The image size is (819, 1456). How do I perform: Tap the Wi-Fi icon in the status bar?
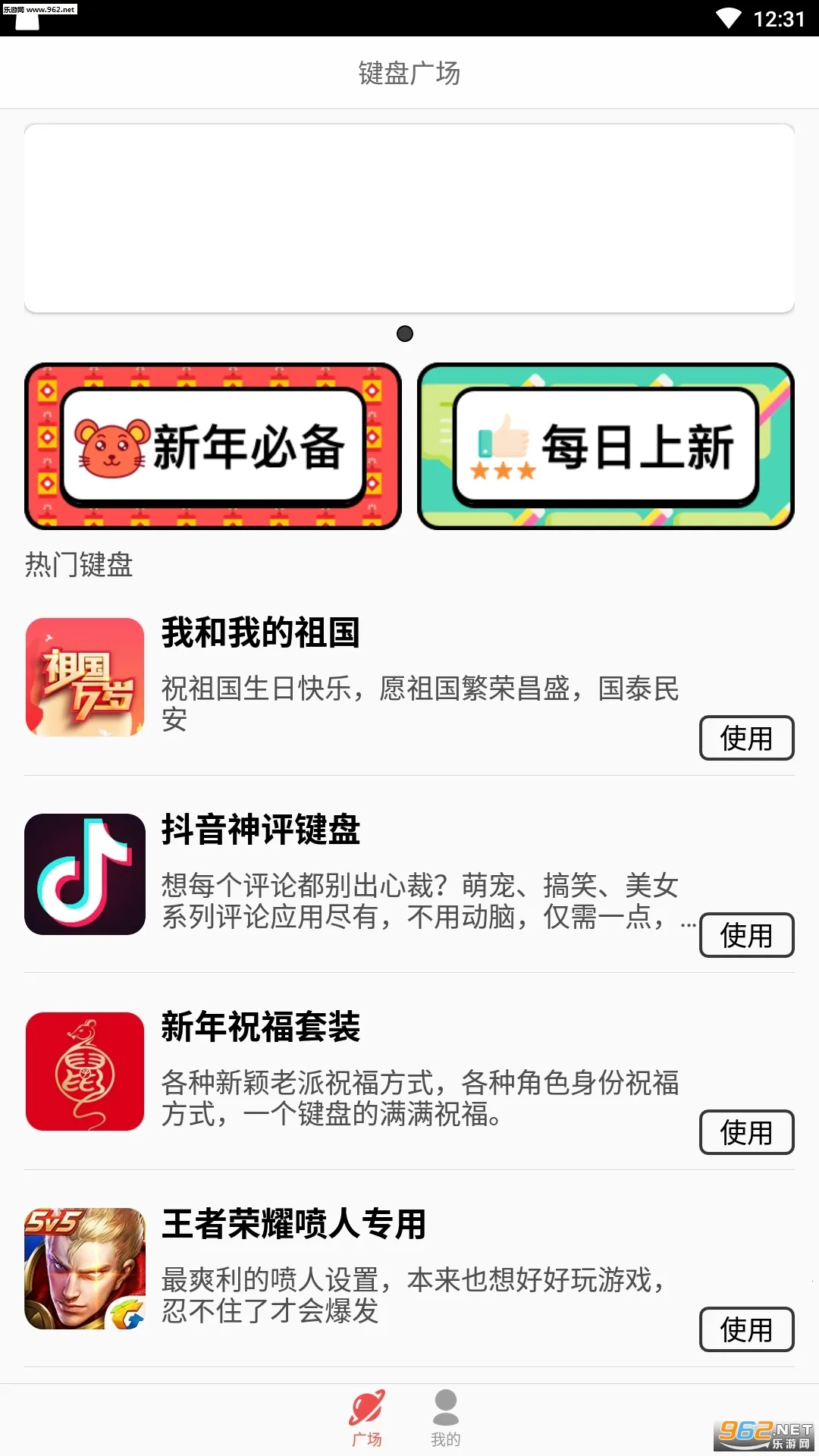730,17
